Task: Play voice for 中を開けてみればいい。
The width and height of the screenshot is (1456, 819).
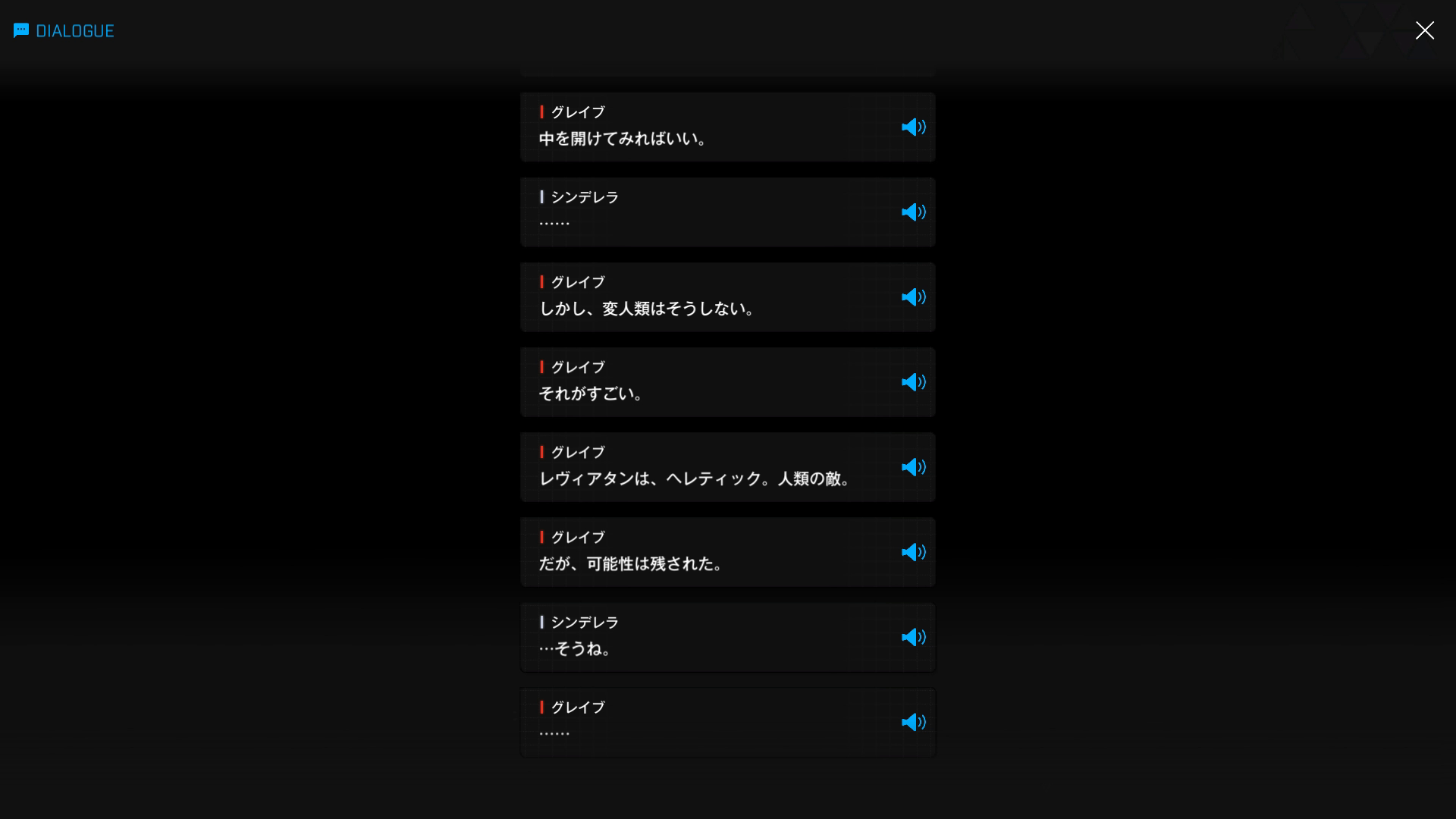Action: click(913, 127)
